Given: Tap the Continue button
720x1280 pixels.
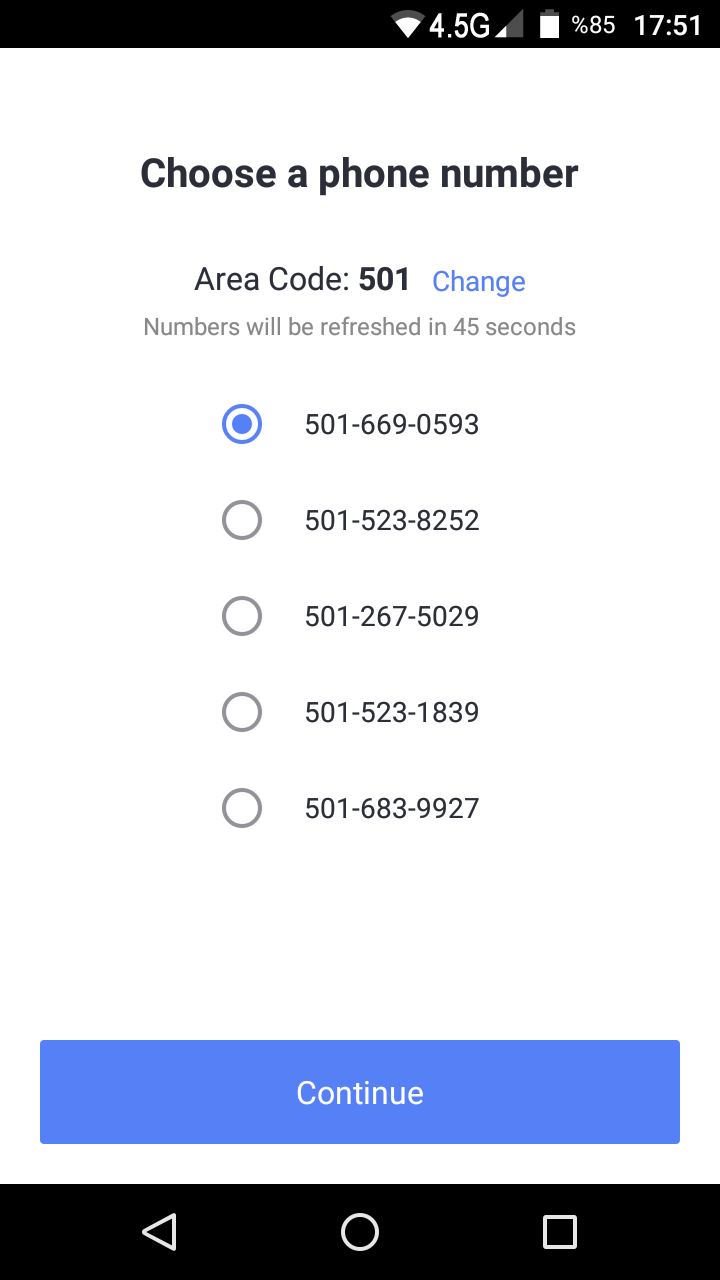Looking at the screenshot, I should click(x=360, y=1092).
